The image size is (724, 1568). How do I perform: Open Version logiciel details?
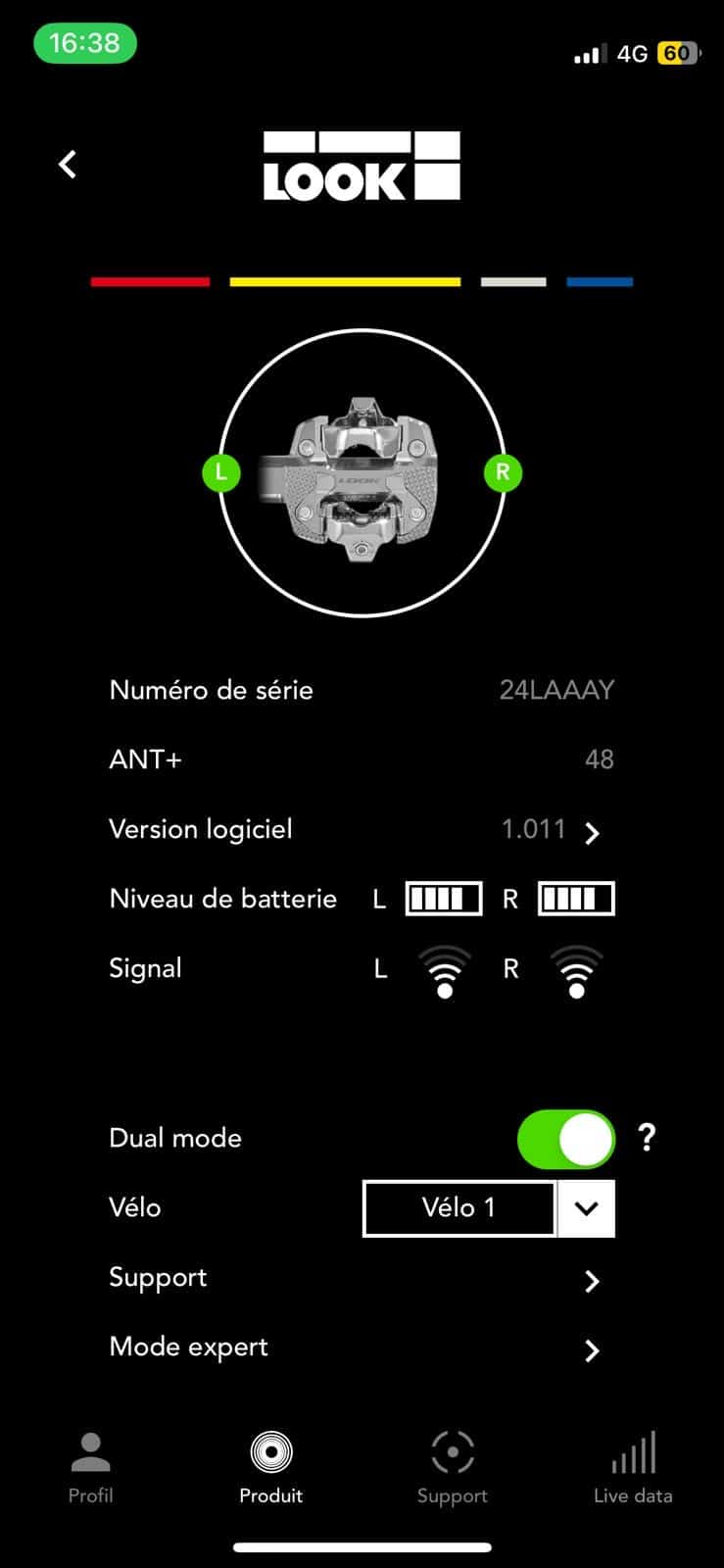591,832
